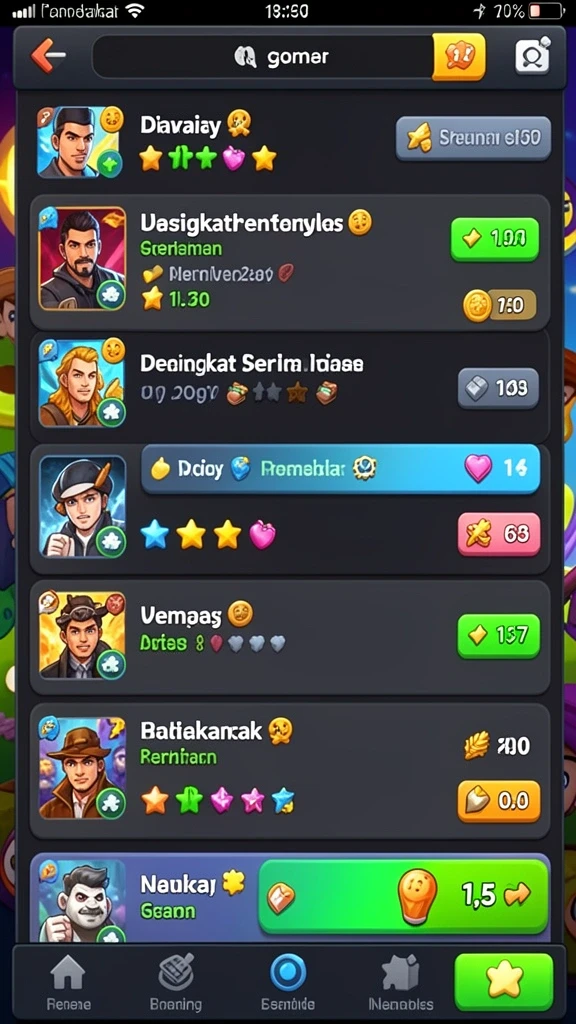Image resolution: width=576 pixels, height=1024 pixels.
Task: Tap the Sreunai button on Diavaiay's row
Action: [x=473, y=138]
